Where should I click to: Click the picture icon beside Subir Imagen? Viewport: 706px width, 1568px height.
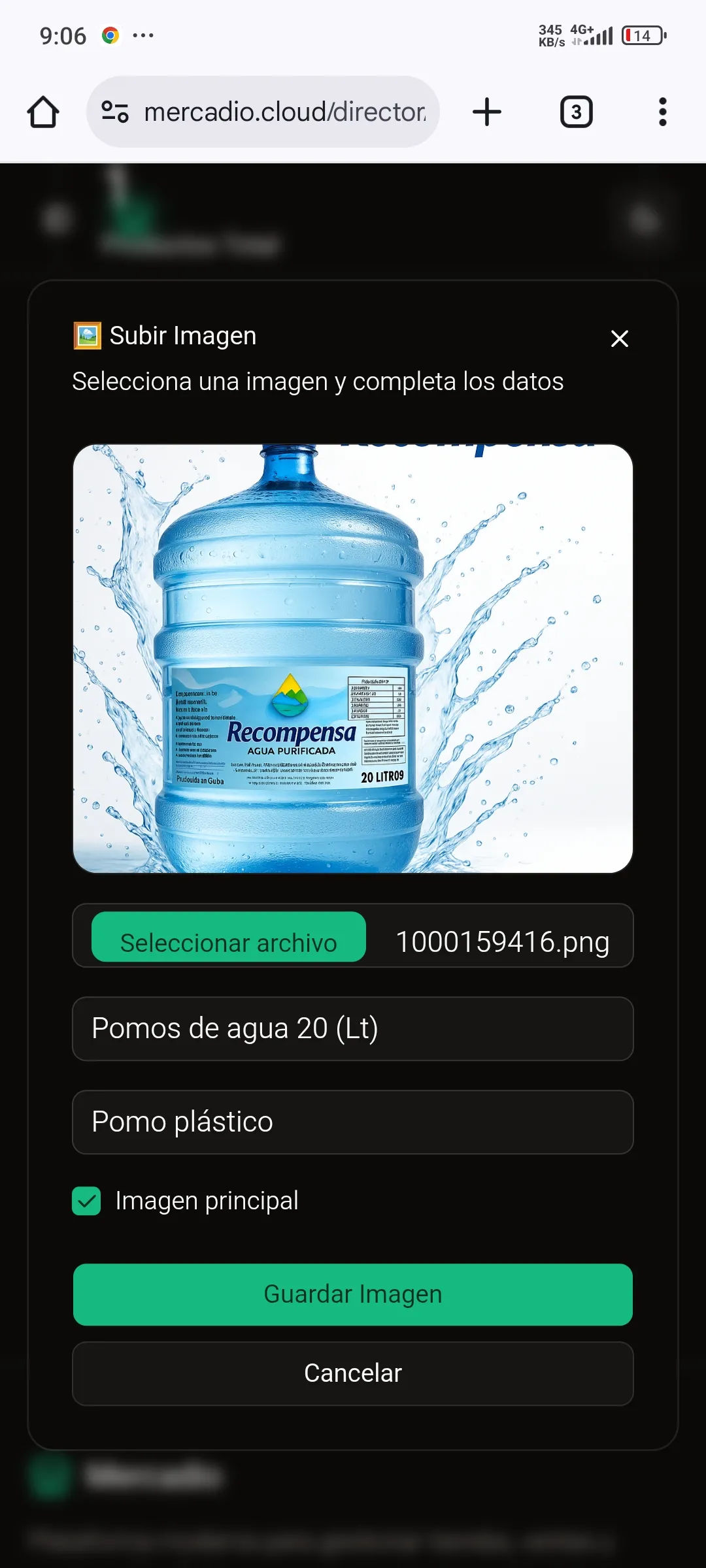(86, 335)
